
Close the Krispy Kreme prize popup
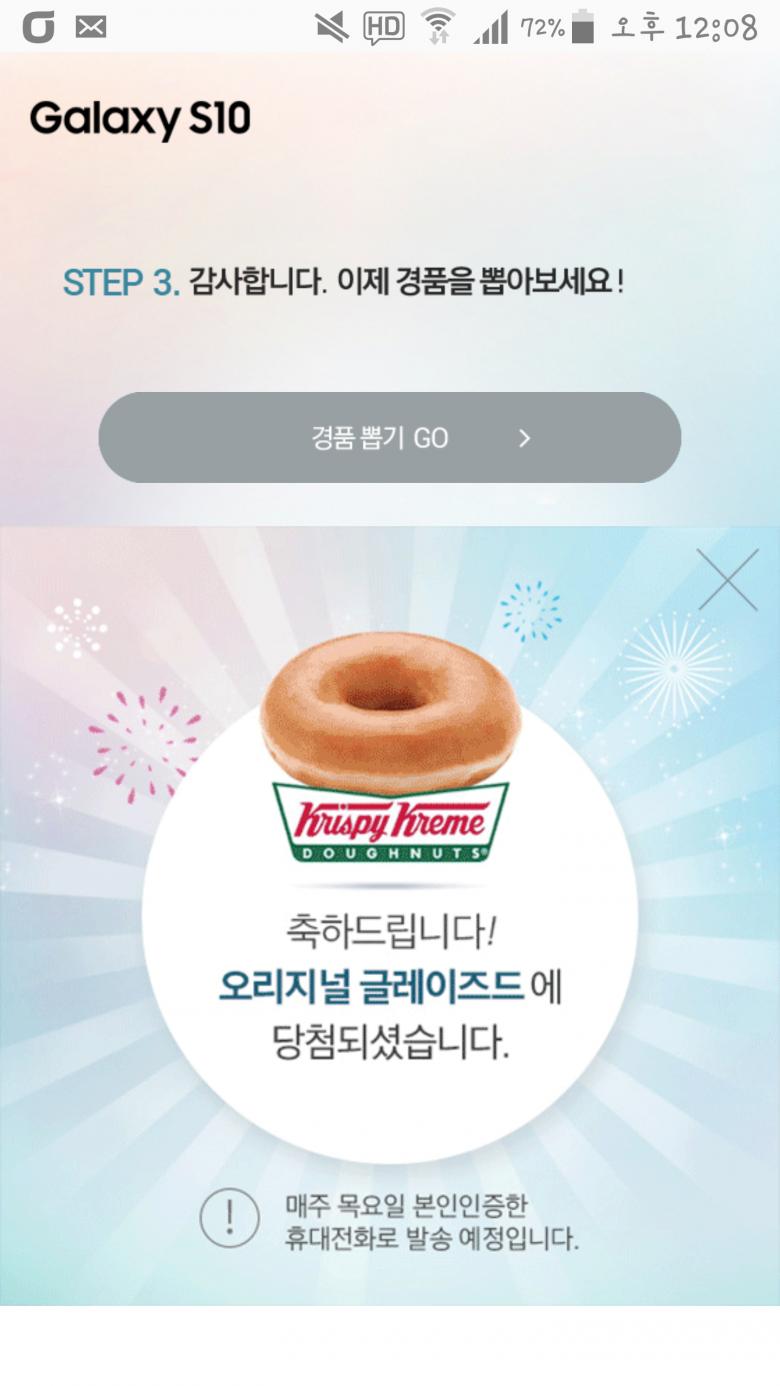tap(727, 580)
